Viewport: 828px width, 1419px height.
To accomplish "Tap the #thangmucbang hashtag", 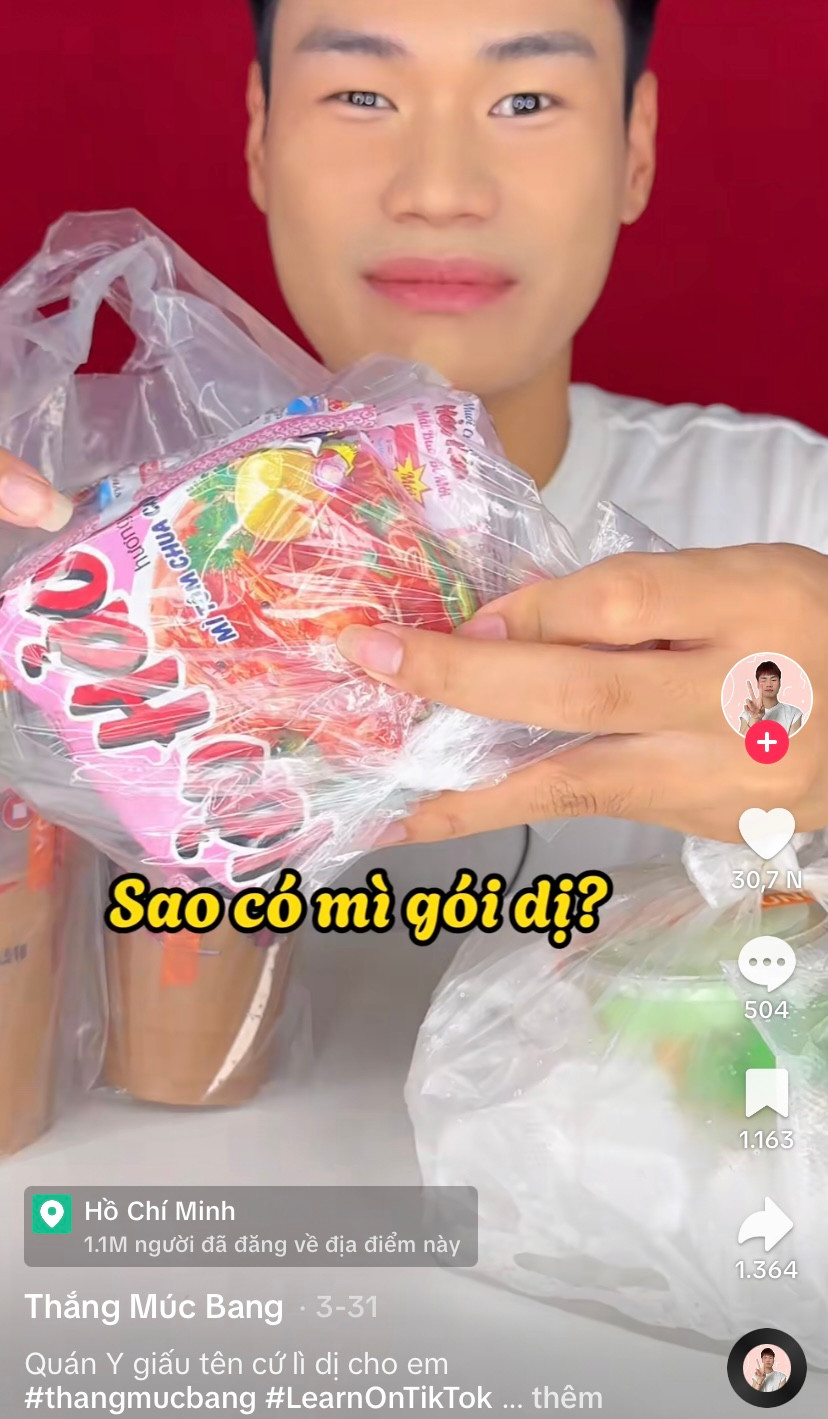I will 140,1398.
